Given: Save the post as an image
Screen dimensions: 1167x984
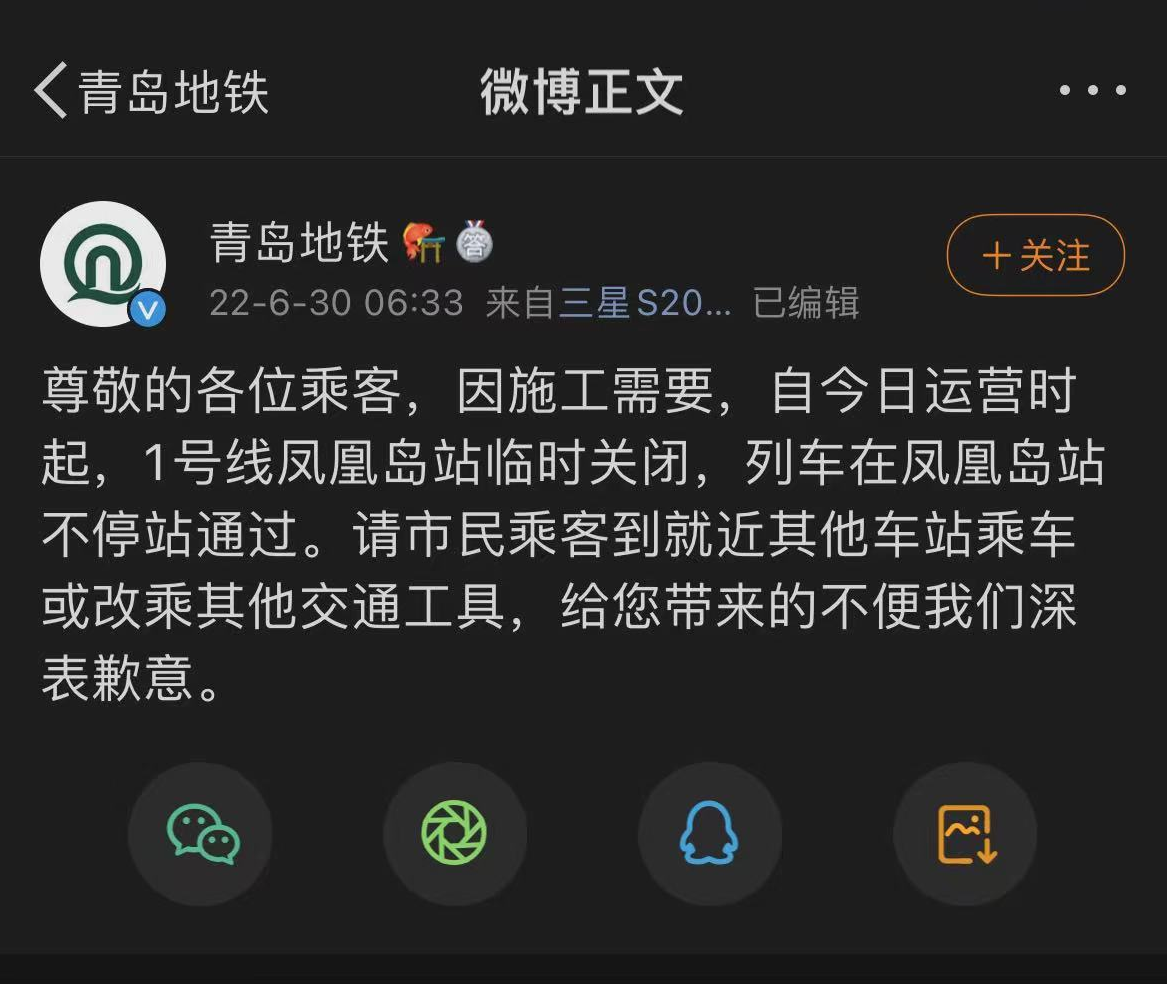Looking at the screenshot, I should coord(965,834).
